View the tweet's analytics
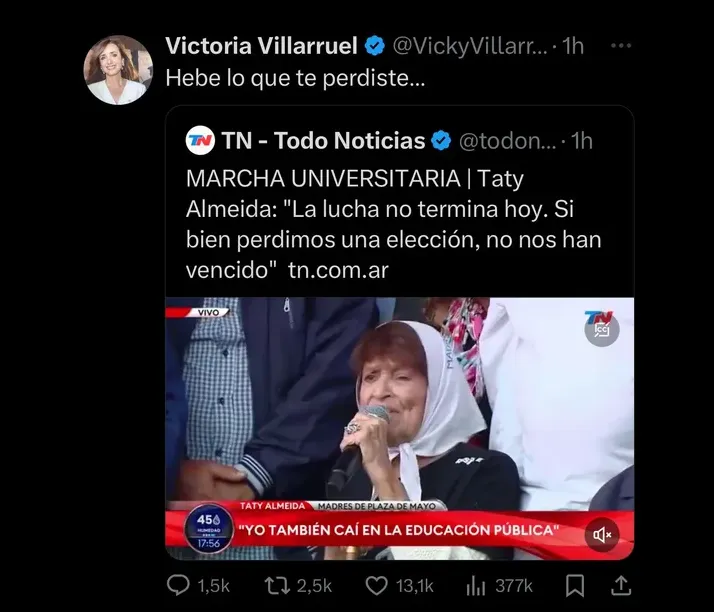 (478, 585)
